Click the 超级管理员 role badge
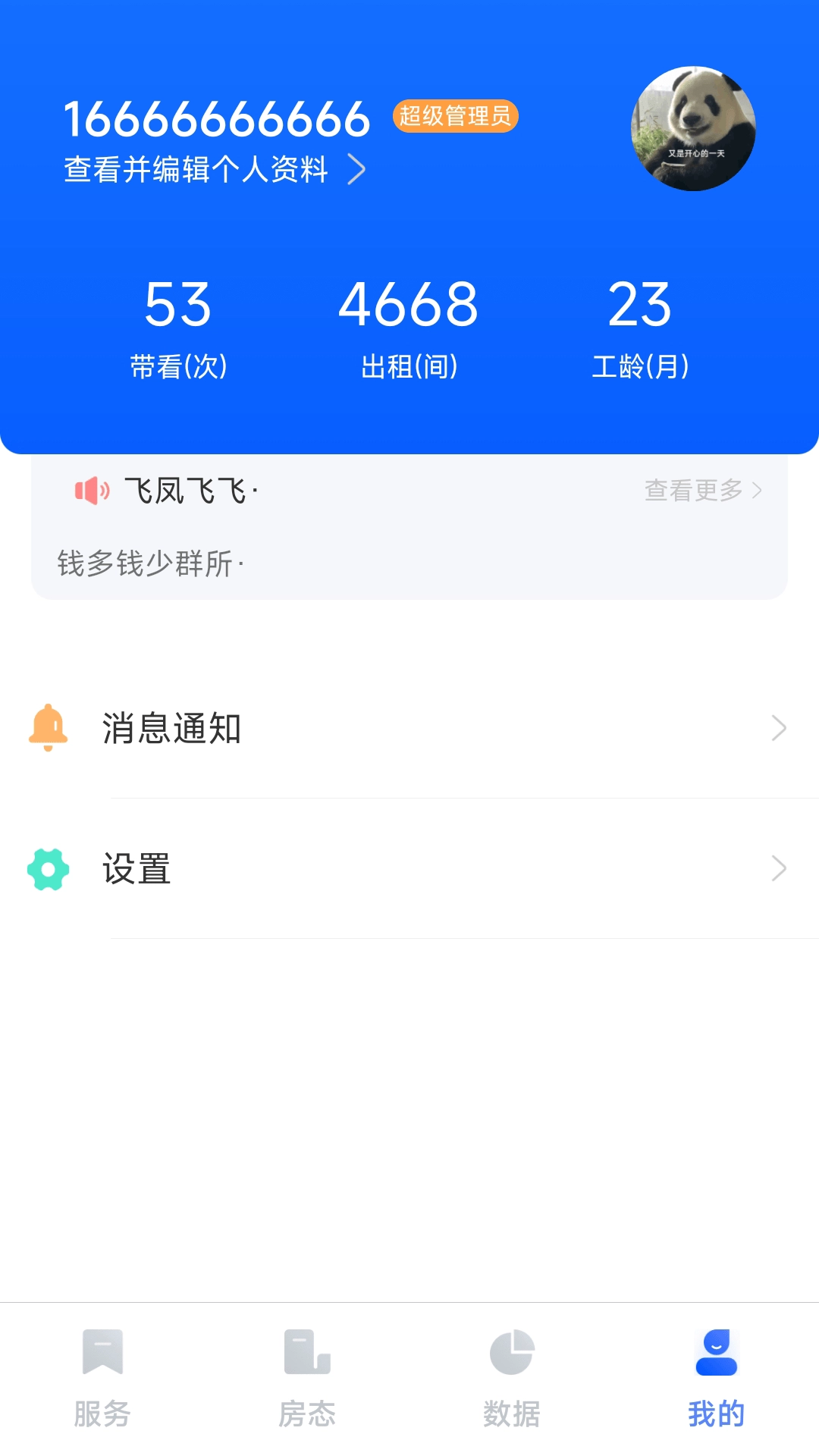Screen dimensions: 819x1456 coord(456,115)
